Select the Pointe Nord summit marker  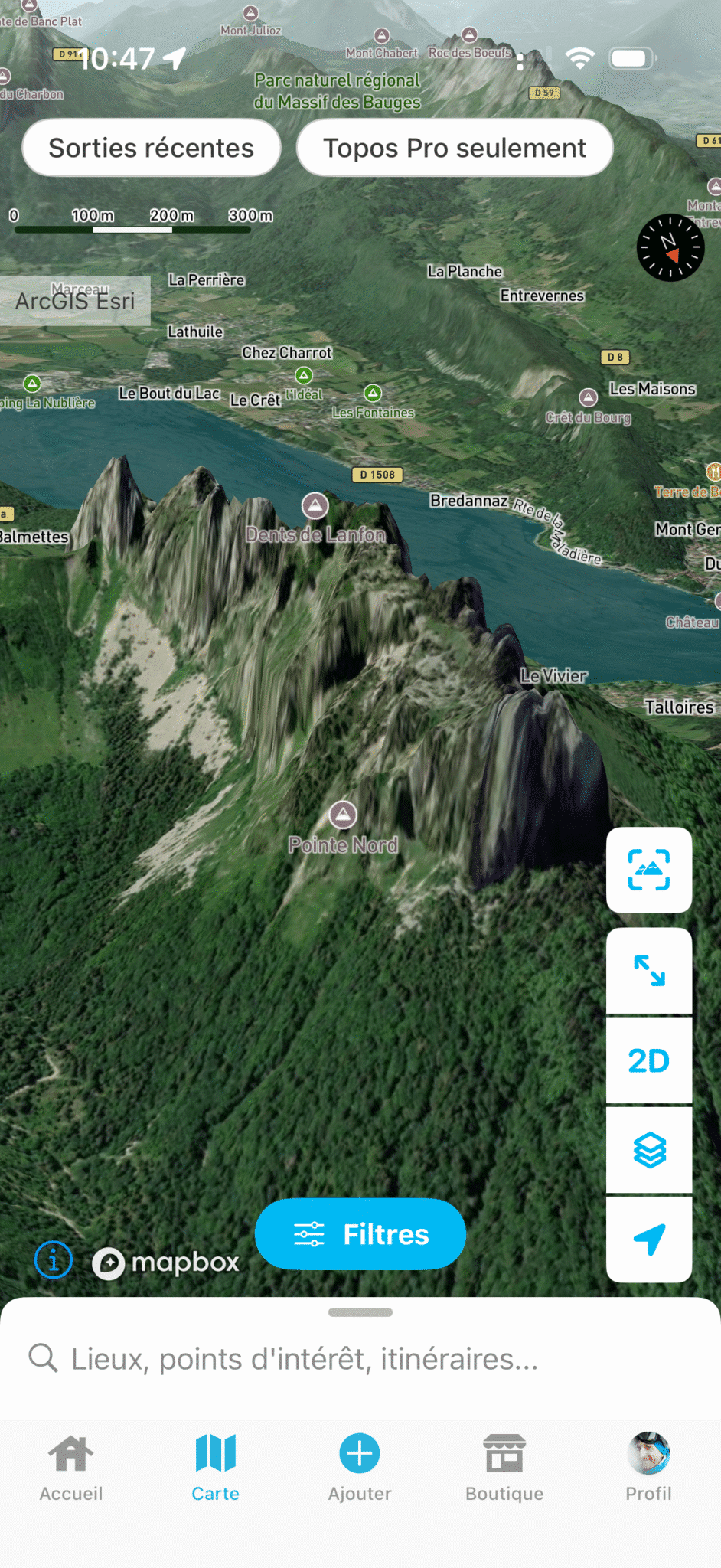click(343, 815)
